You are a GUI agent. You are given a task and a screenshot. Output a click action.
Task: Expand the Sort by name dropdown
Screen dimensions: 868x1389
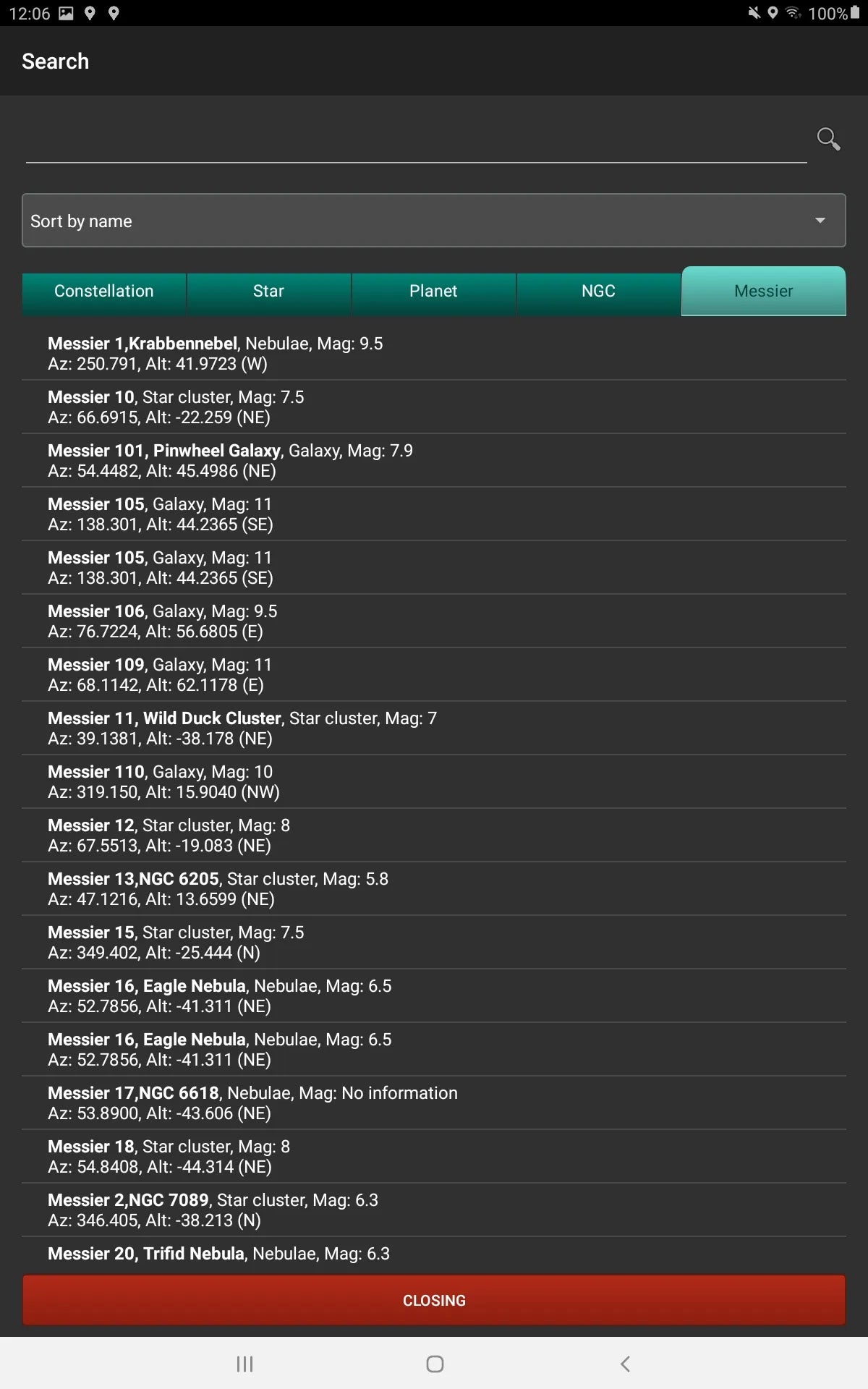434,221
